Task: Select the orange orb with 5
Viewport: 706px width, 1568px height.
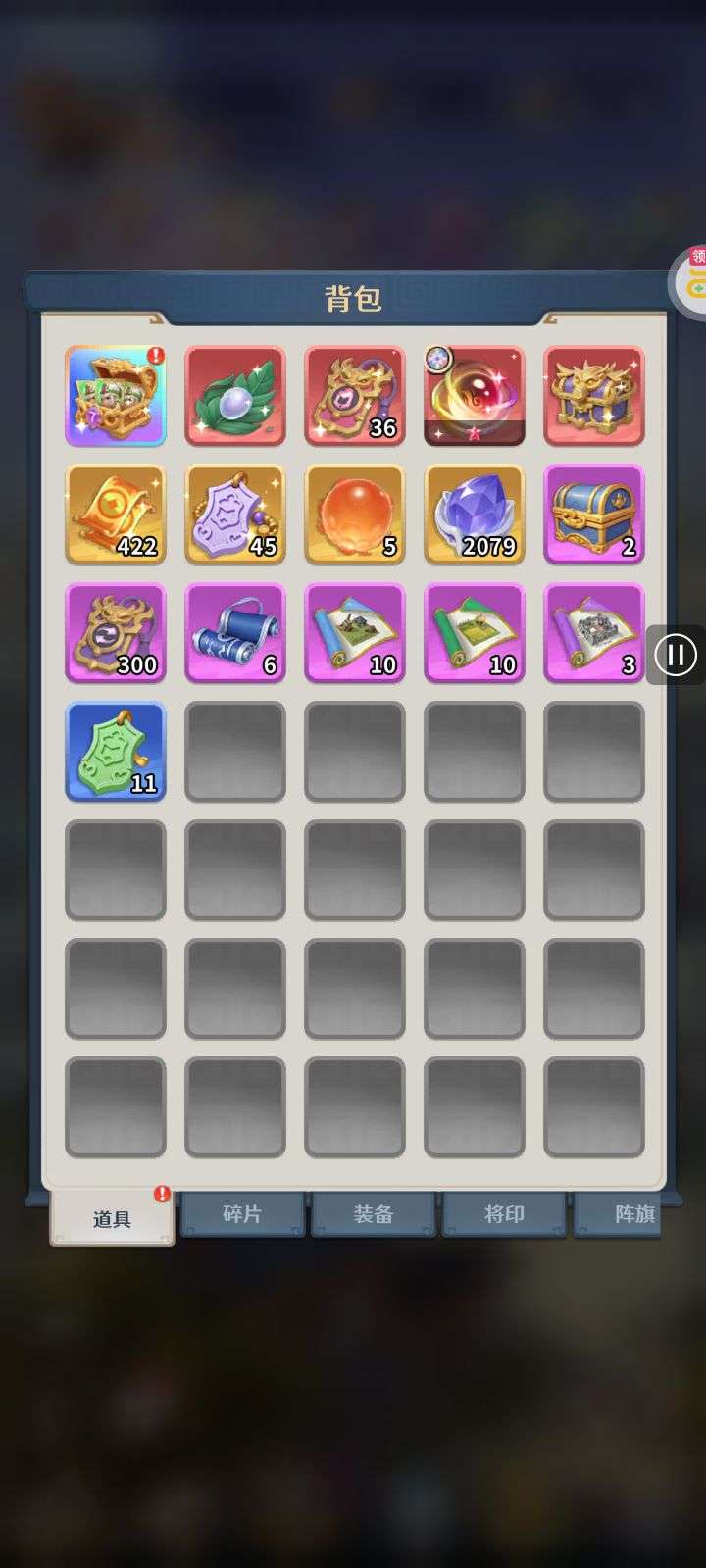Action: click(x=355, y=514)
